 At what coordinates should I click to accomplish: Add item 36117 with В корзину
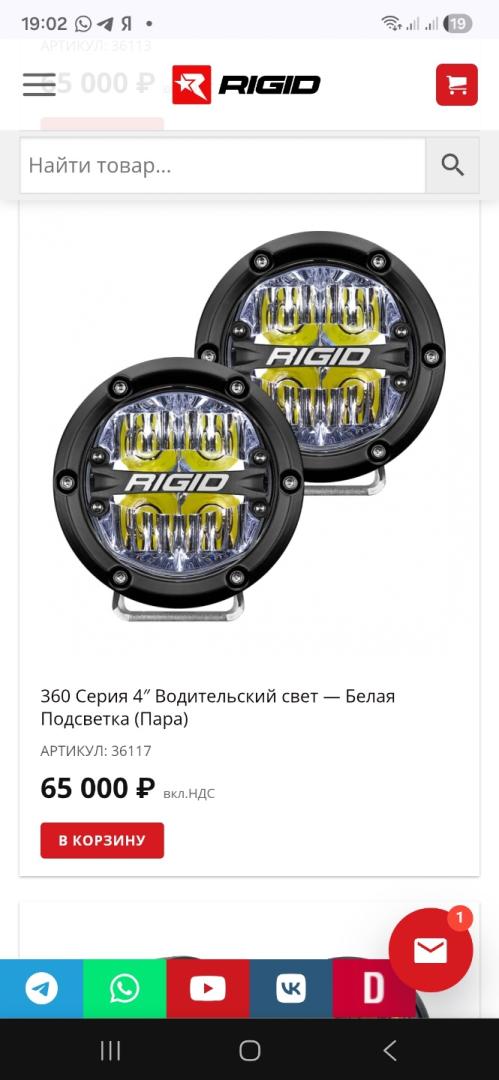click(x=102, y=840)
